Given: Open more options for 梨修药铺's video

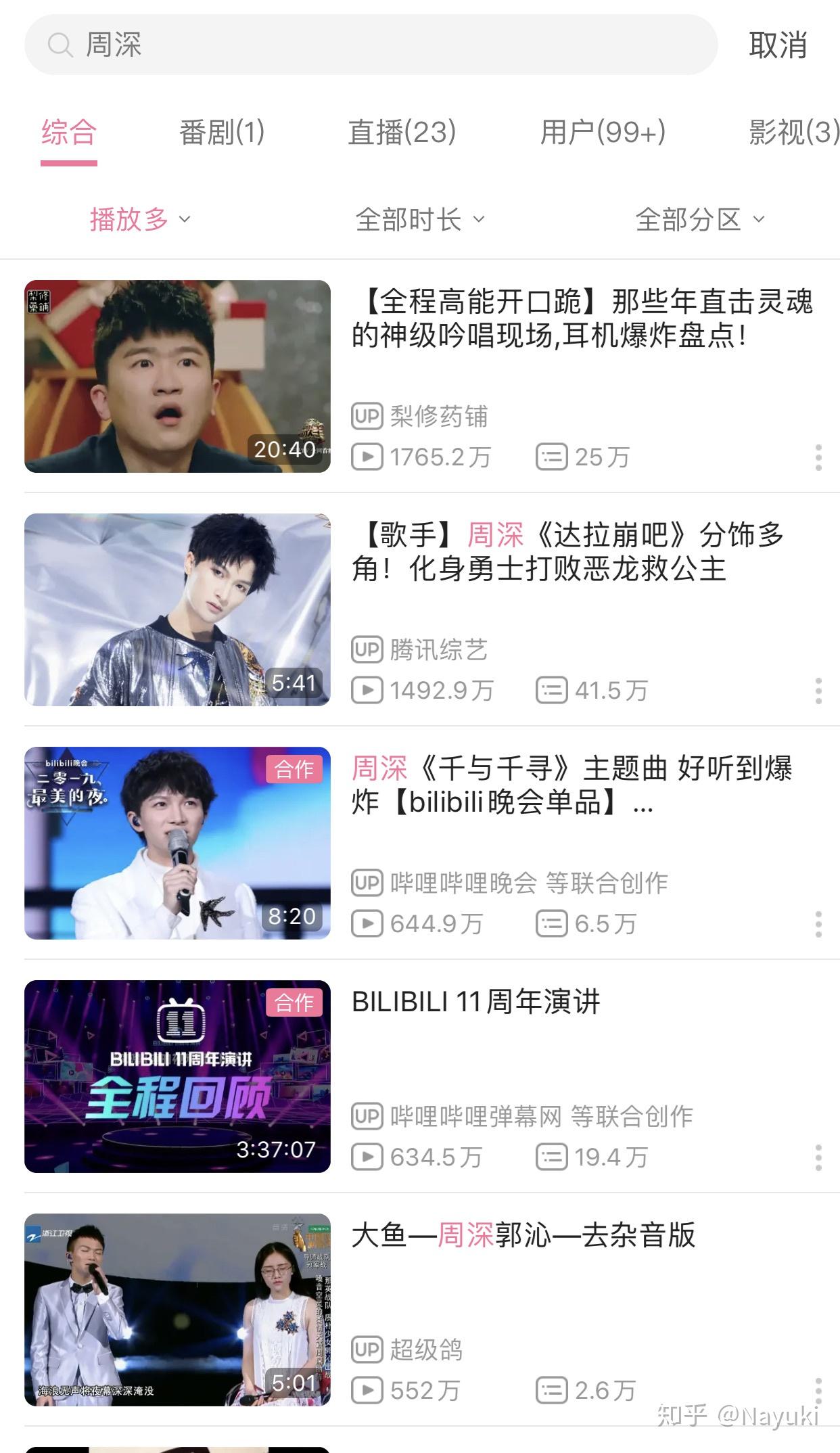Looking at the screenshot, I should coord(818,458).
